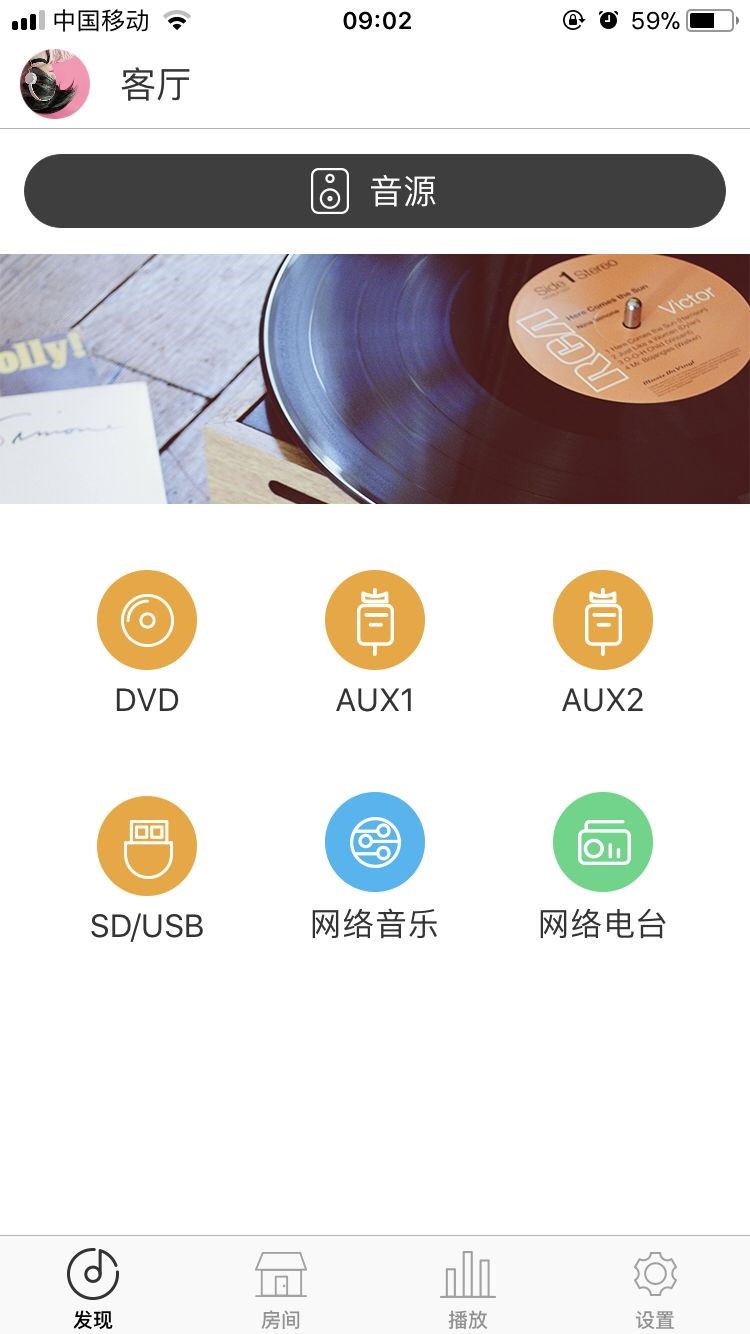Open the profile avatar next to 客厅
750x1334 pixels.
55,84
